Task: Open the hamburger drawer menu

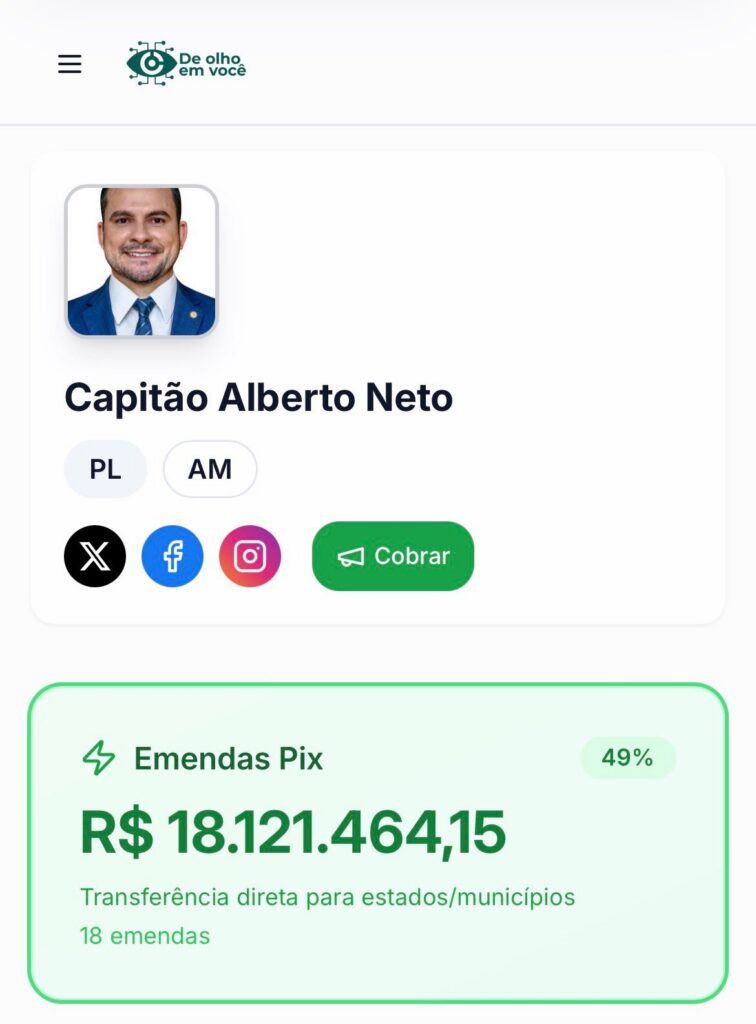Action: coord(69,64)
